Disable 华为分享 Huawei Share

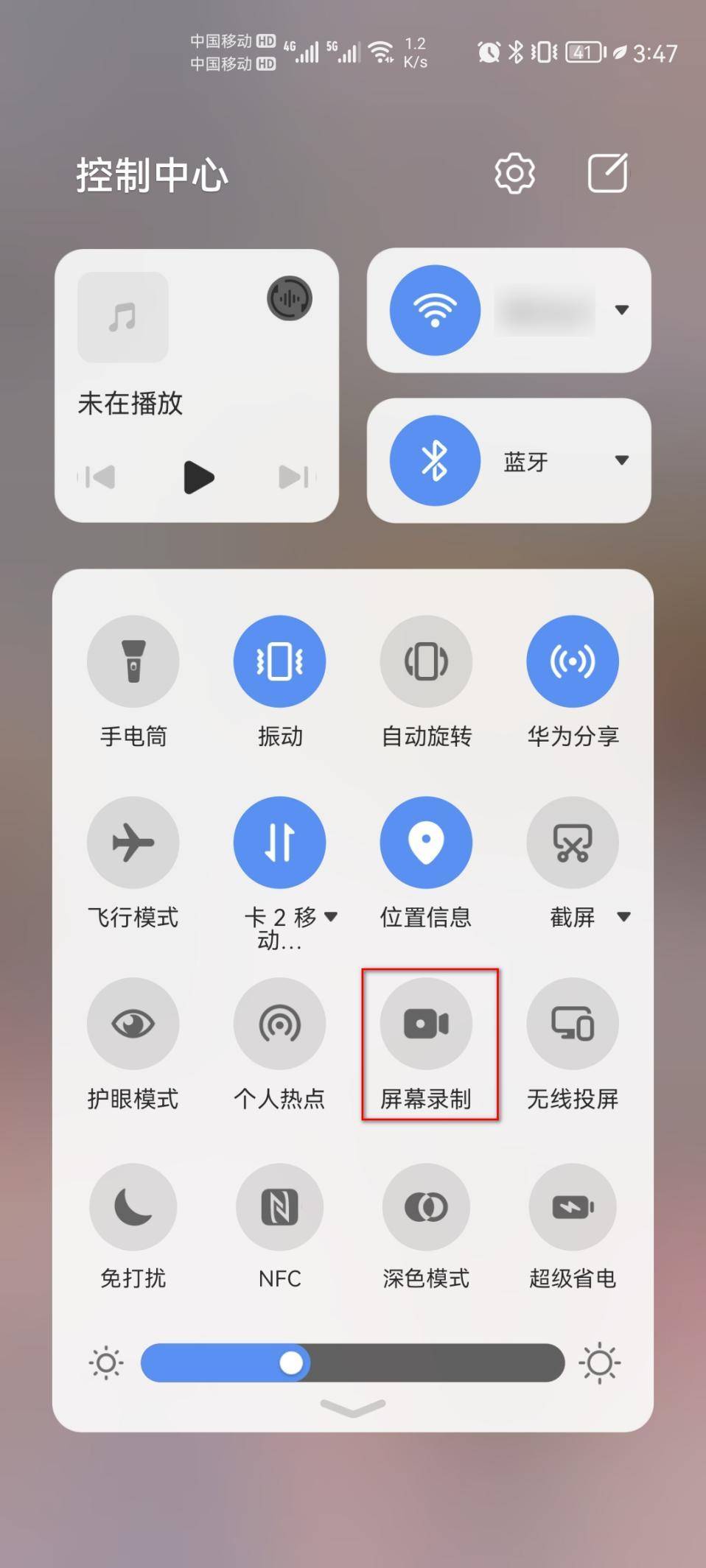(572, 661)
